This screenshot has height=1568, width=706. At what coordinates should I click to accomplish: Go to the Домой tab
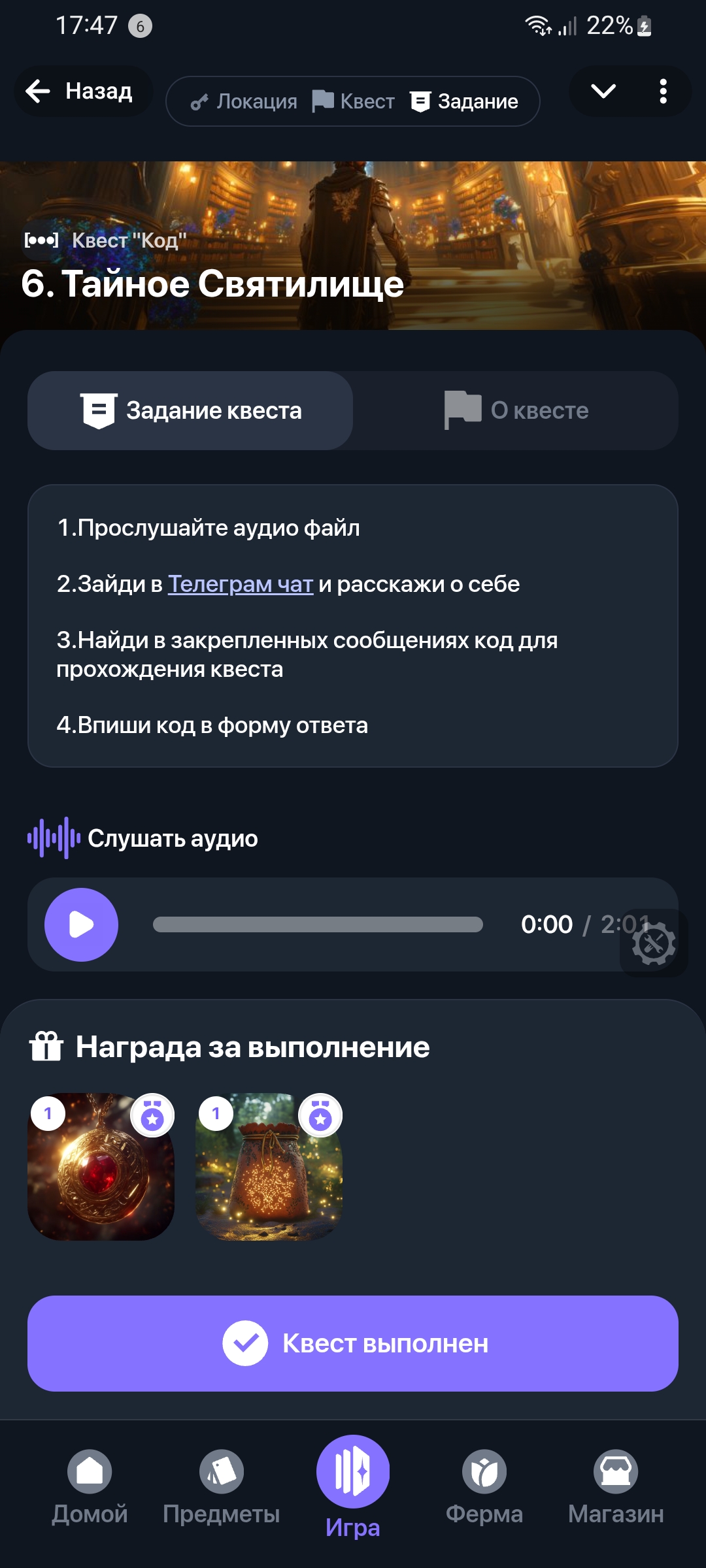pos(90,1486)
